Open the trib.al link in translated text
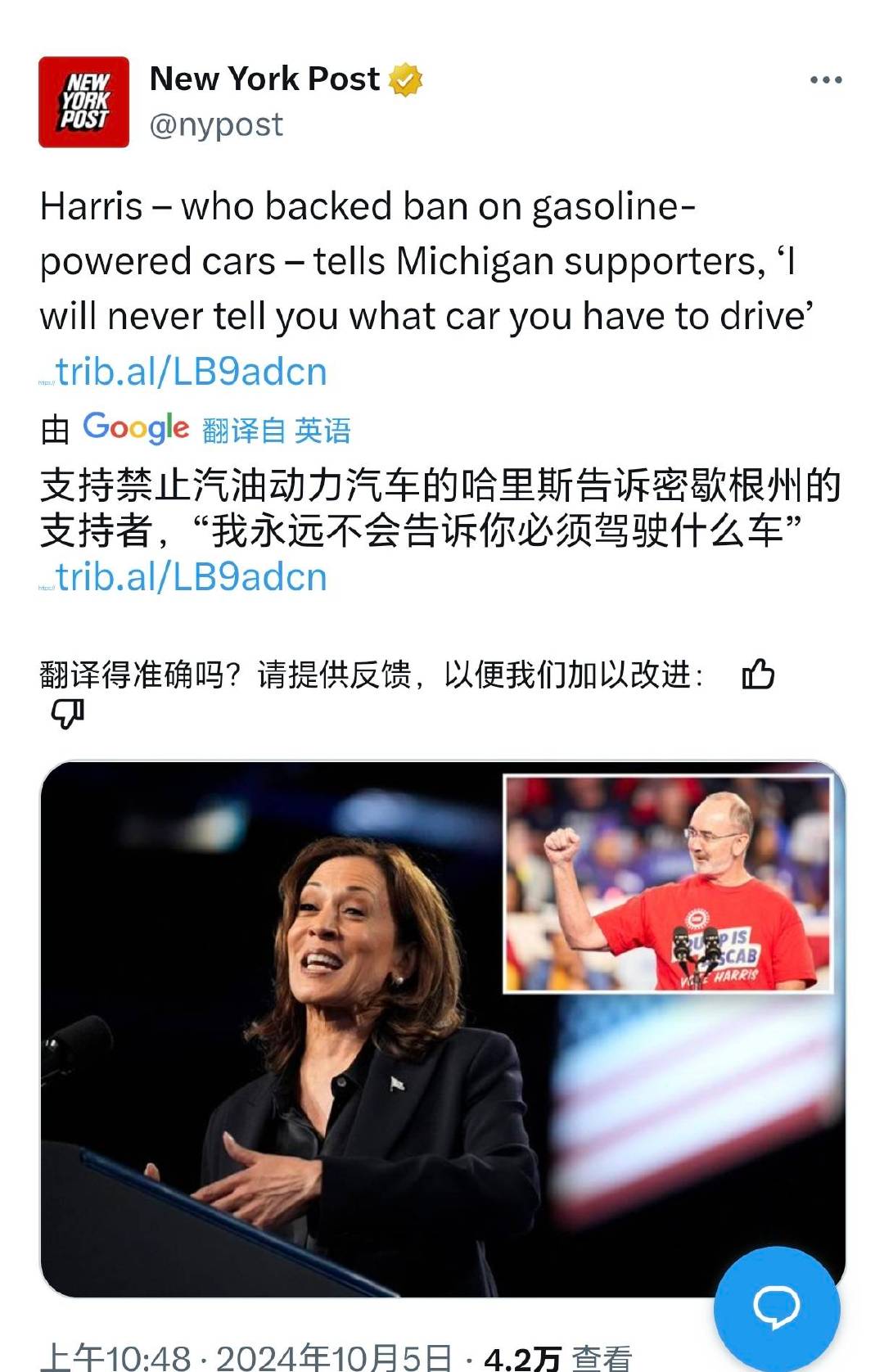The height and width of the screenshot is (1372, 884). (191, 578)
